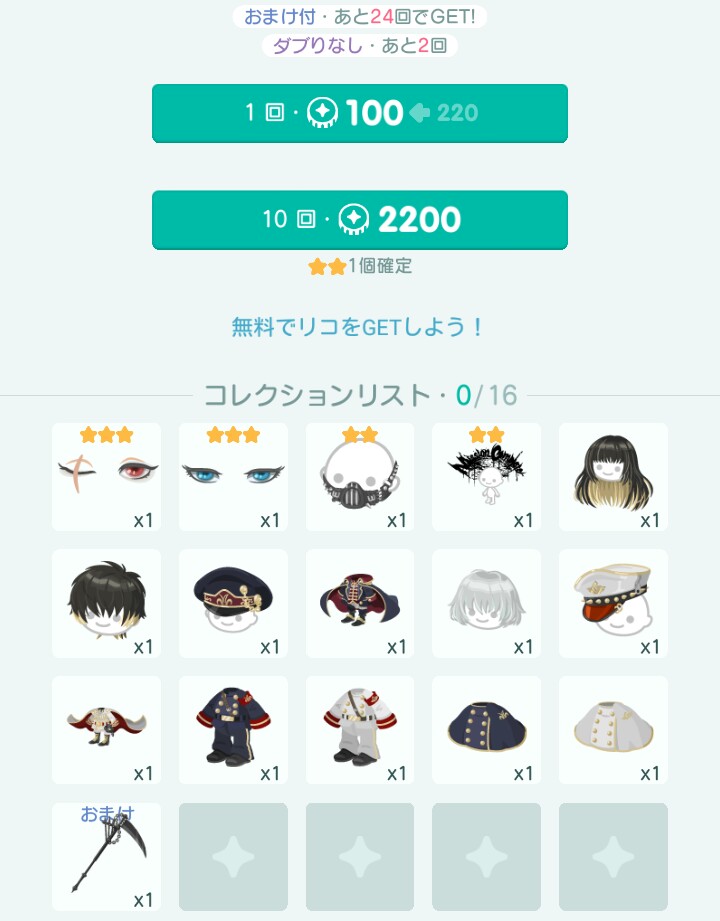View the blue eyes item

233,477
